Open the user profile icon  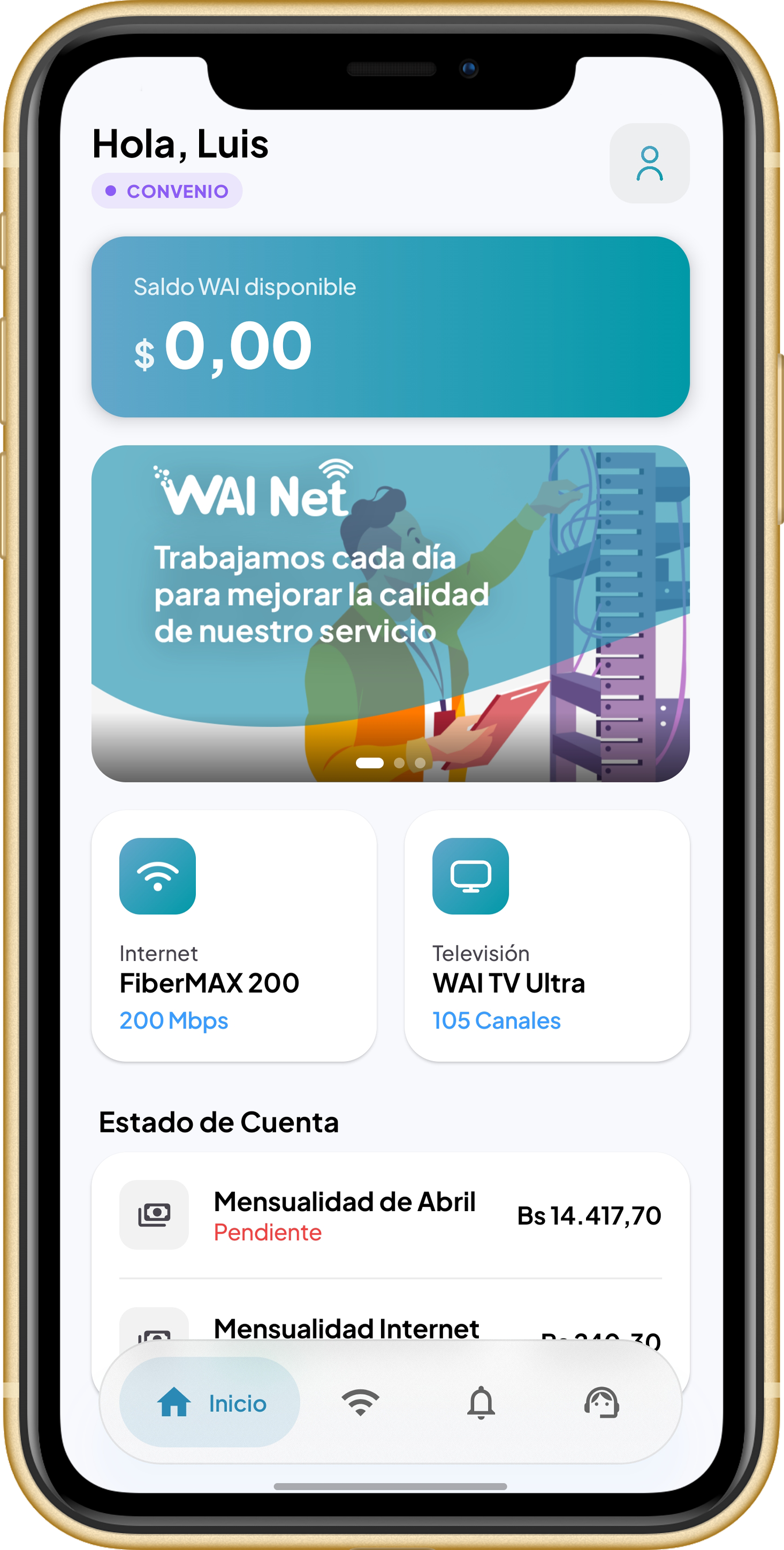point(649,163)
